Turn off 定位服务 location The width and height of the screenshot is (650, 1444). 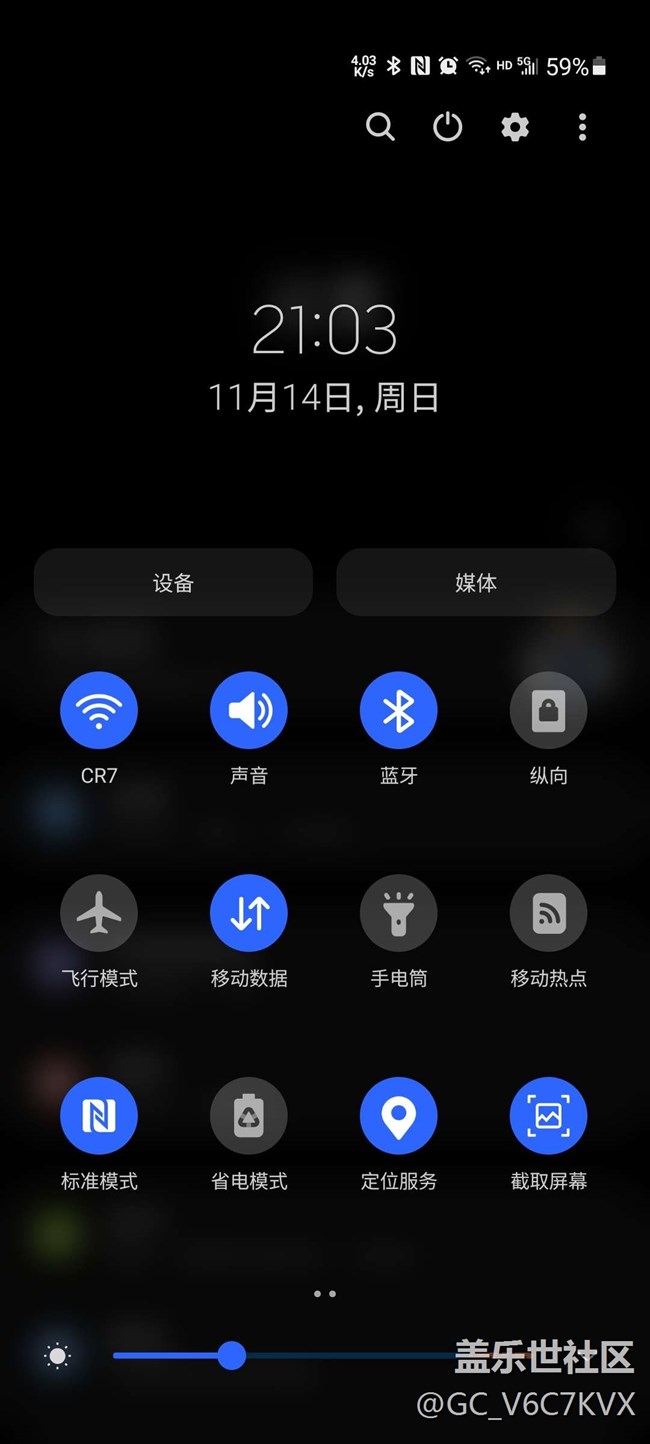click(x=399, y=1117)
